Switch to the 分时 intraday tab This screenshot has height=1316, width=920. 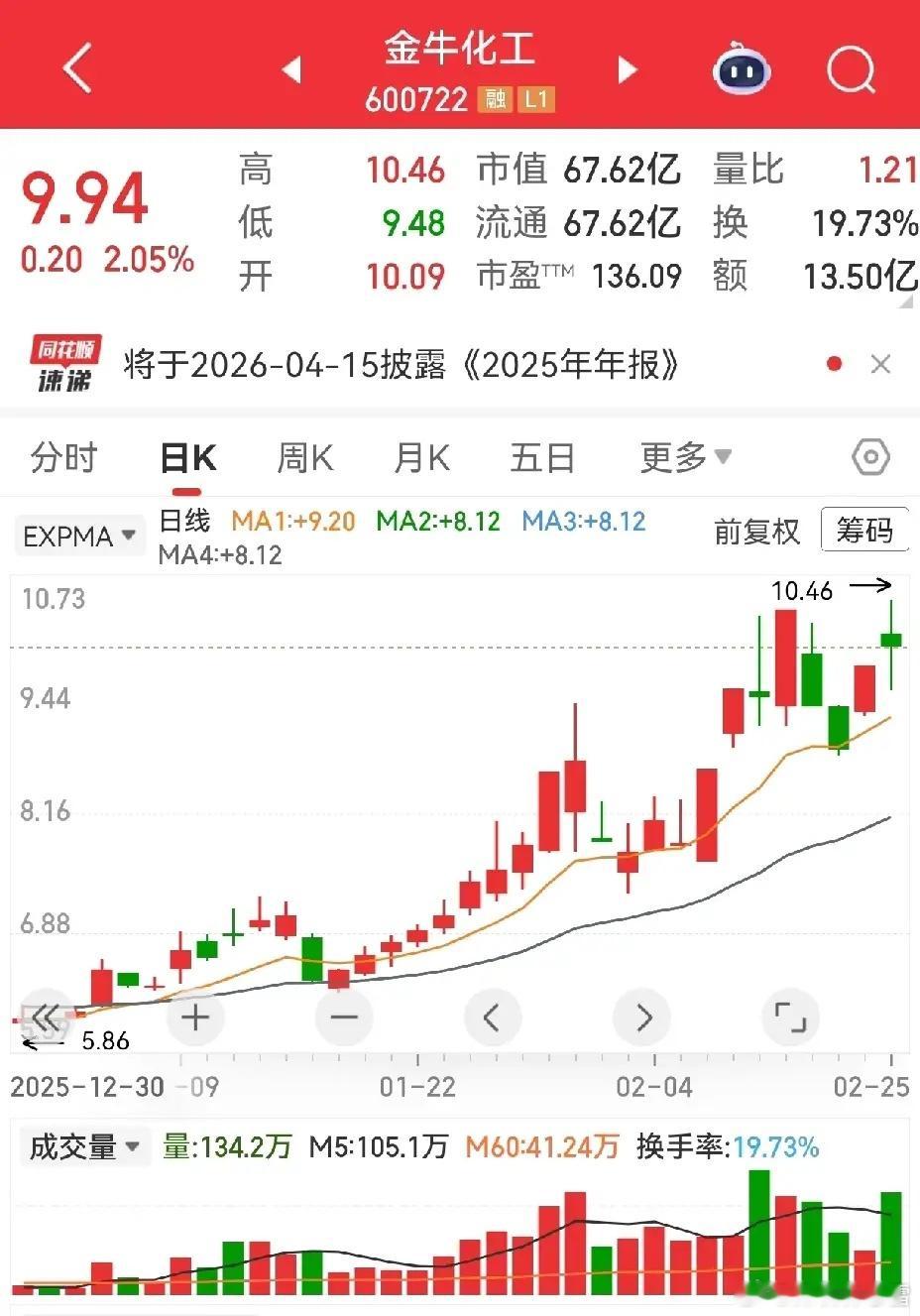point(63,457)
